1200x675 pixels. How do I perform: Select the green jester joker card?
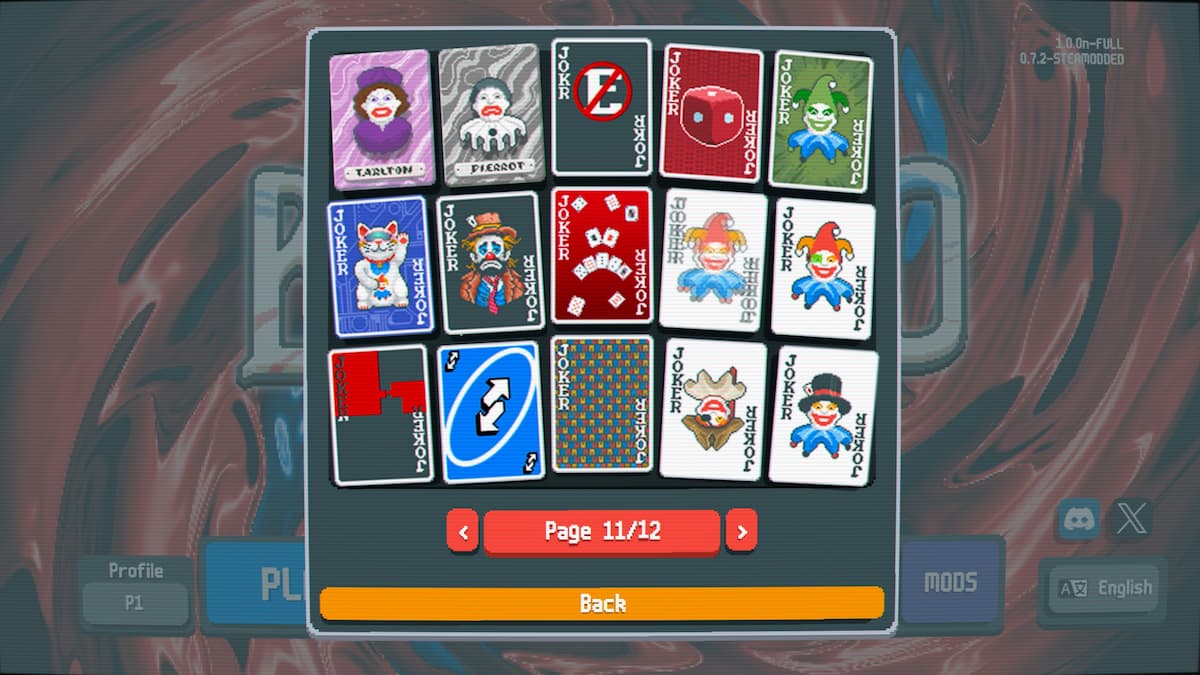820,120
